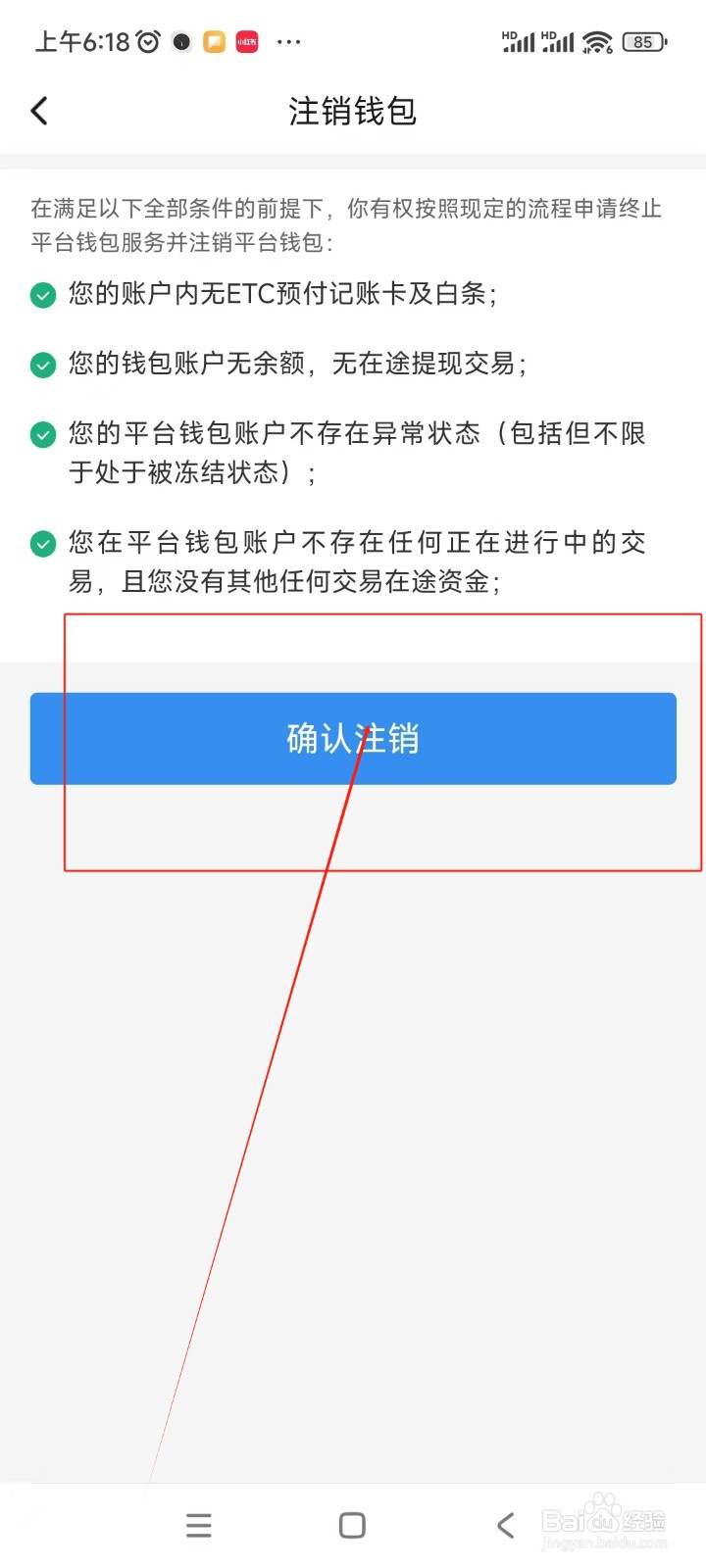Tap the mobile signal strength icon
Image resolution: width=706 pixels, height=1568 pixels.
(519, 41)
